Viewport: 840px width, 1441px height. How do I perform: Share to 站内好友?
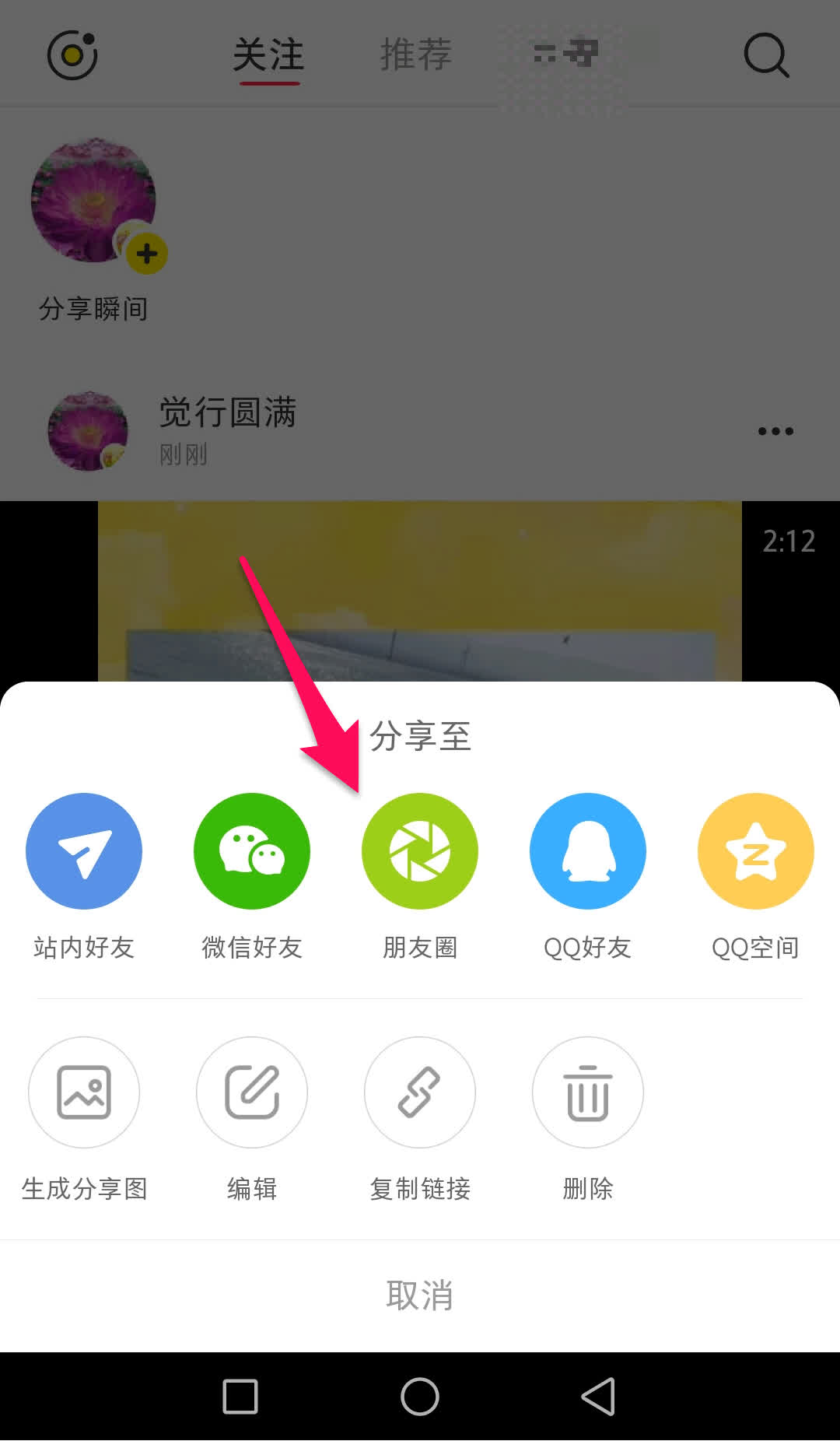pos(84,851)
